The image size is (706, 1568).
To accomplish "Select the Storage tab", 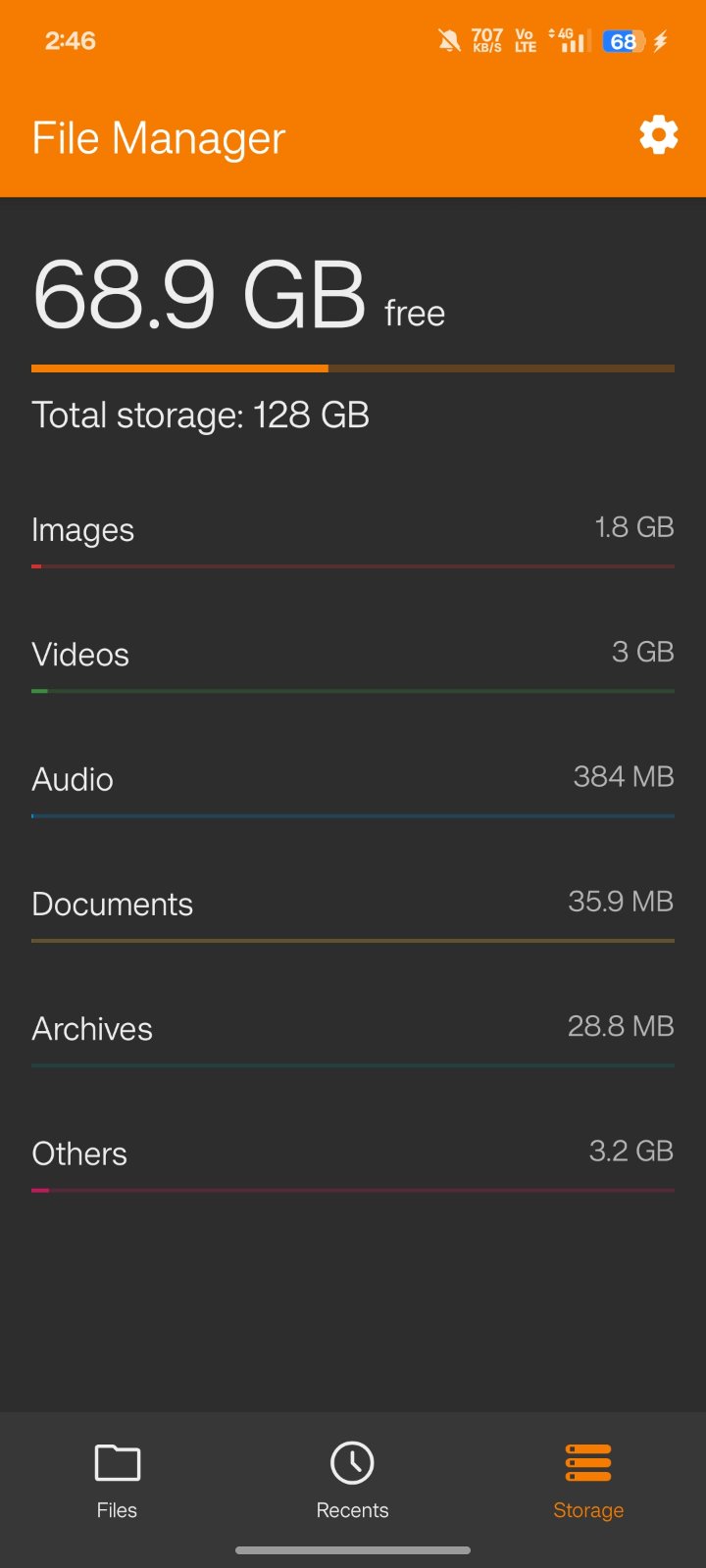I will pyautogui.click(x=588, y=1480).
